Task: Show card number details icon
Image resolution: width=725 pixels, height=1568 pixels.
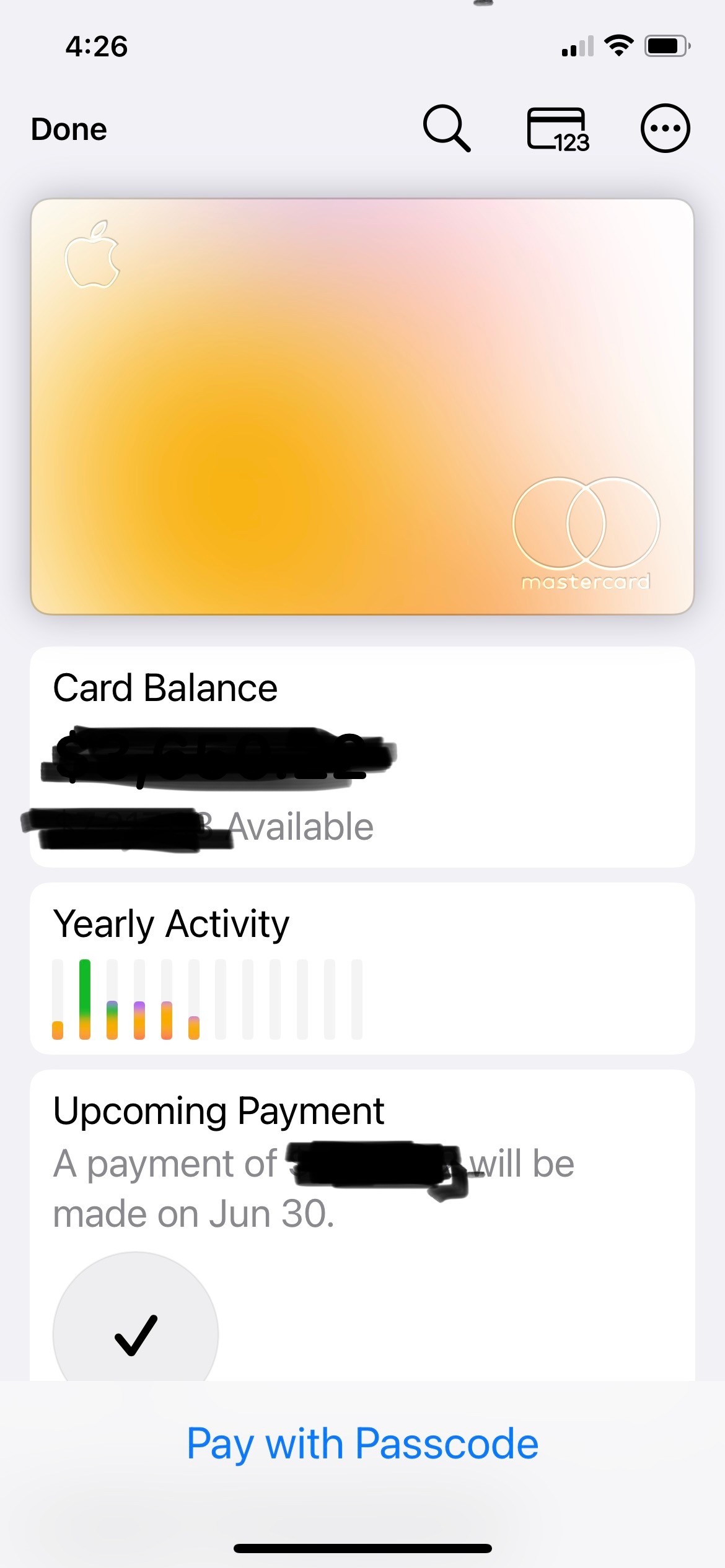Action: 557,129
